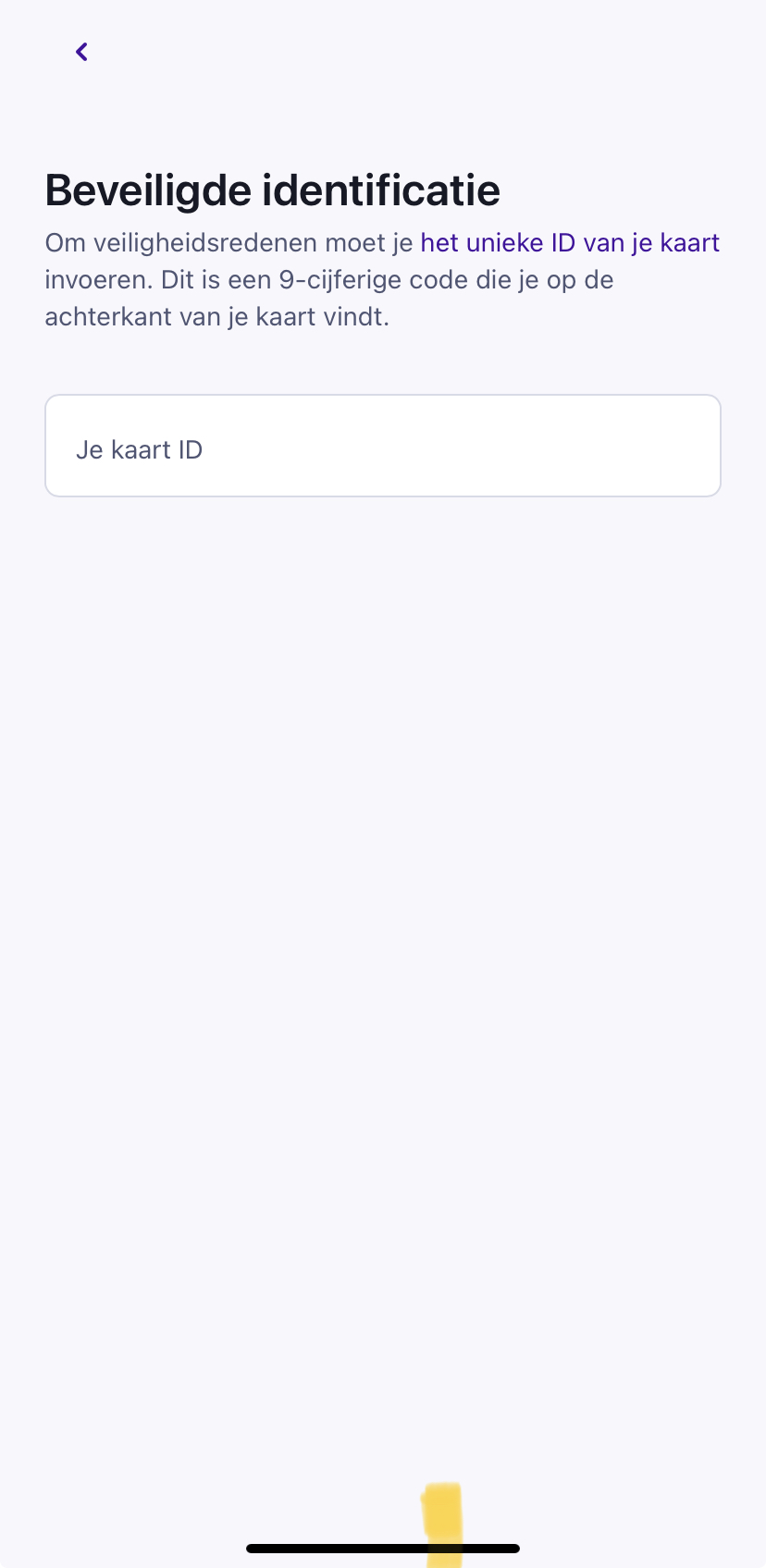Screen dimensions: 766x1568
Task: Open the 'het unieke ID van je kaart' link
Action: pos(570,243)
